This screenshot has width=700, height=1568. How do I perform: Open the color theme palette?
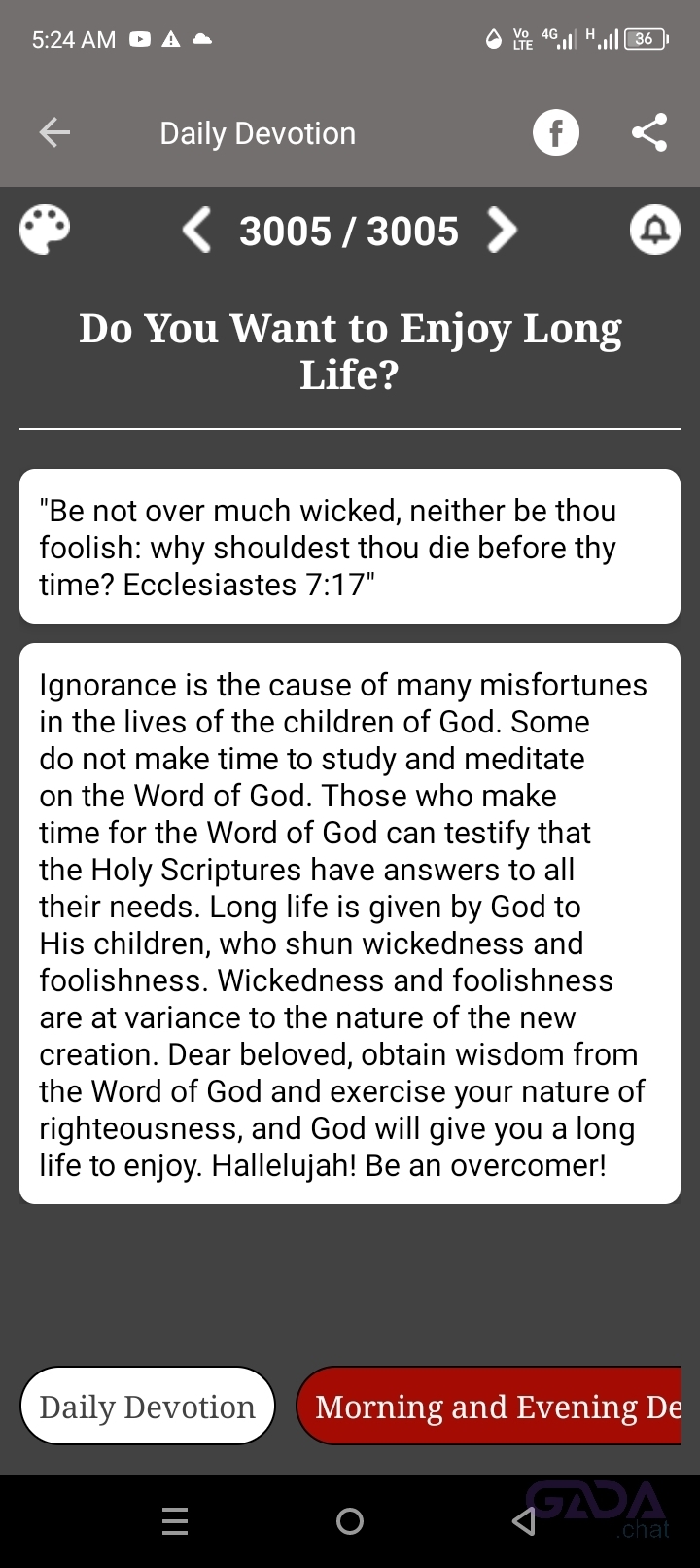point(45,231)
